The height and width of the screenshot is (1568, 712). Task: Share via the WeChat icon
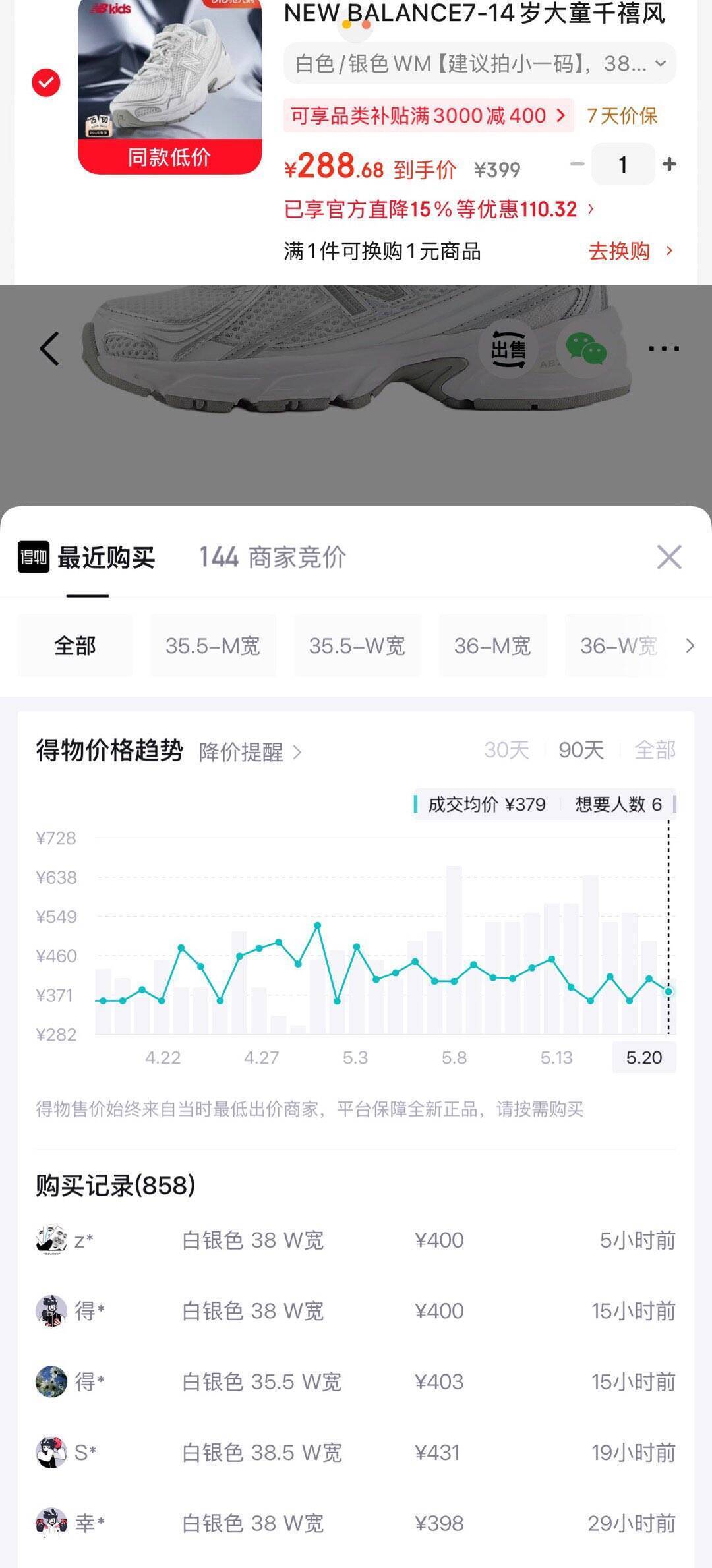(586, 349)
